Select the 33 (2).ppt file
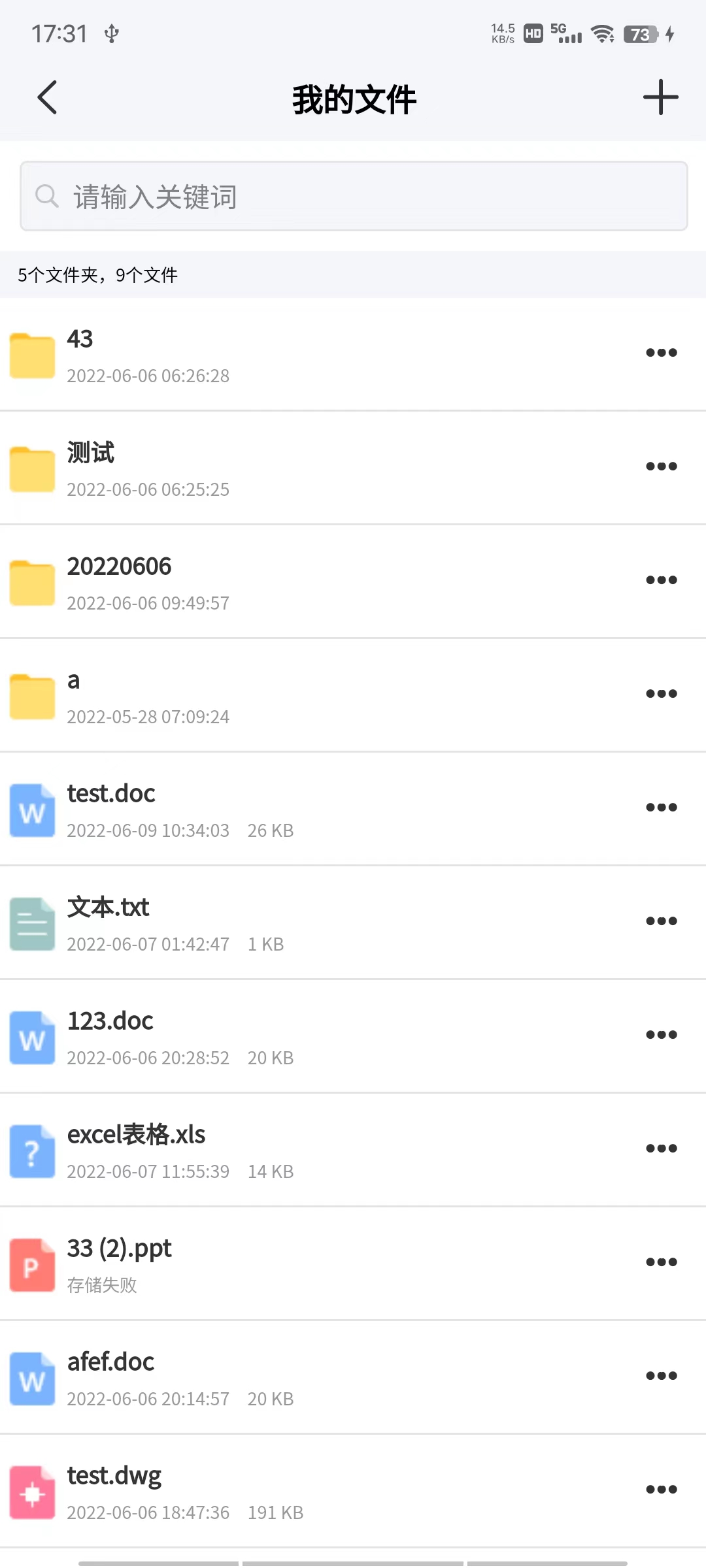The image size is (706, 1568). tap(261, 1264)
